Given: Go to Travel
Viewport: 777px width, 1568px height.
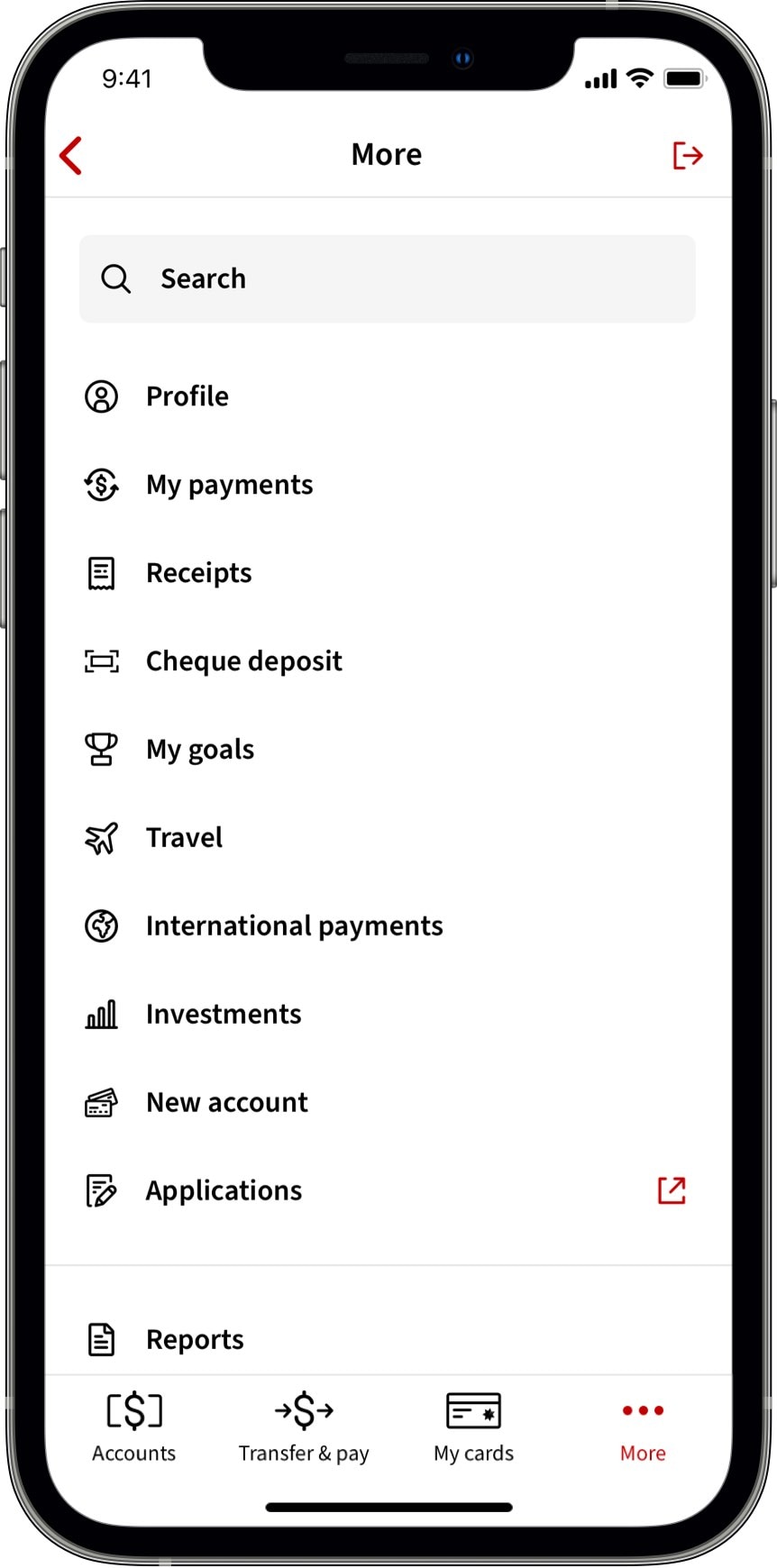Looking at the screenshot, I should (x=184, y=838).
